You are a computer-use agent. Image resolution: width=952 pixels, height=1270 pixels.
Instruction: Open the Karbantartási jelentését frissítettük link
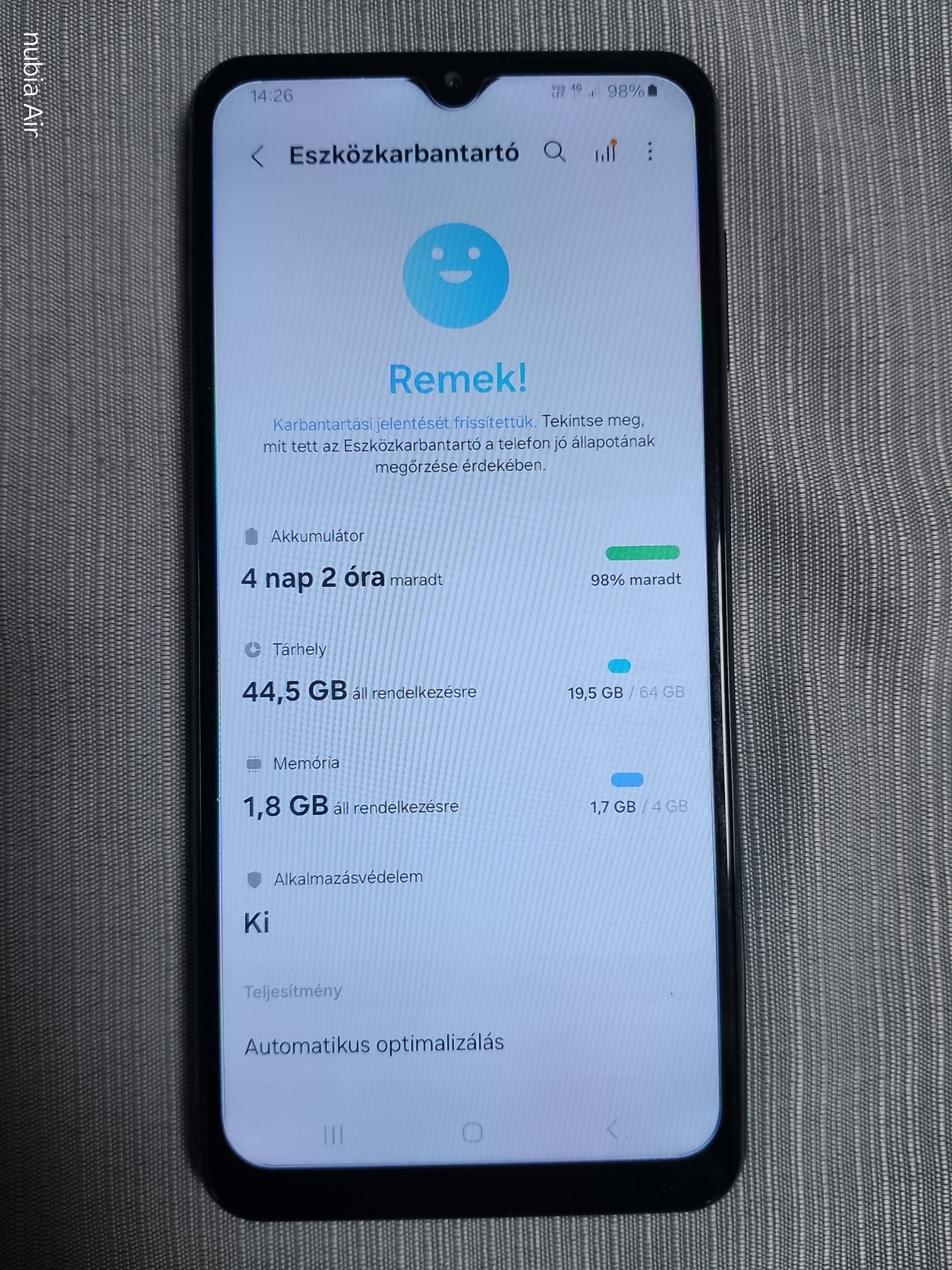404,423
